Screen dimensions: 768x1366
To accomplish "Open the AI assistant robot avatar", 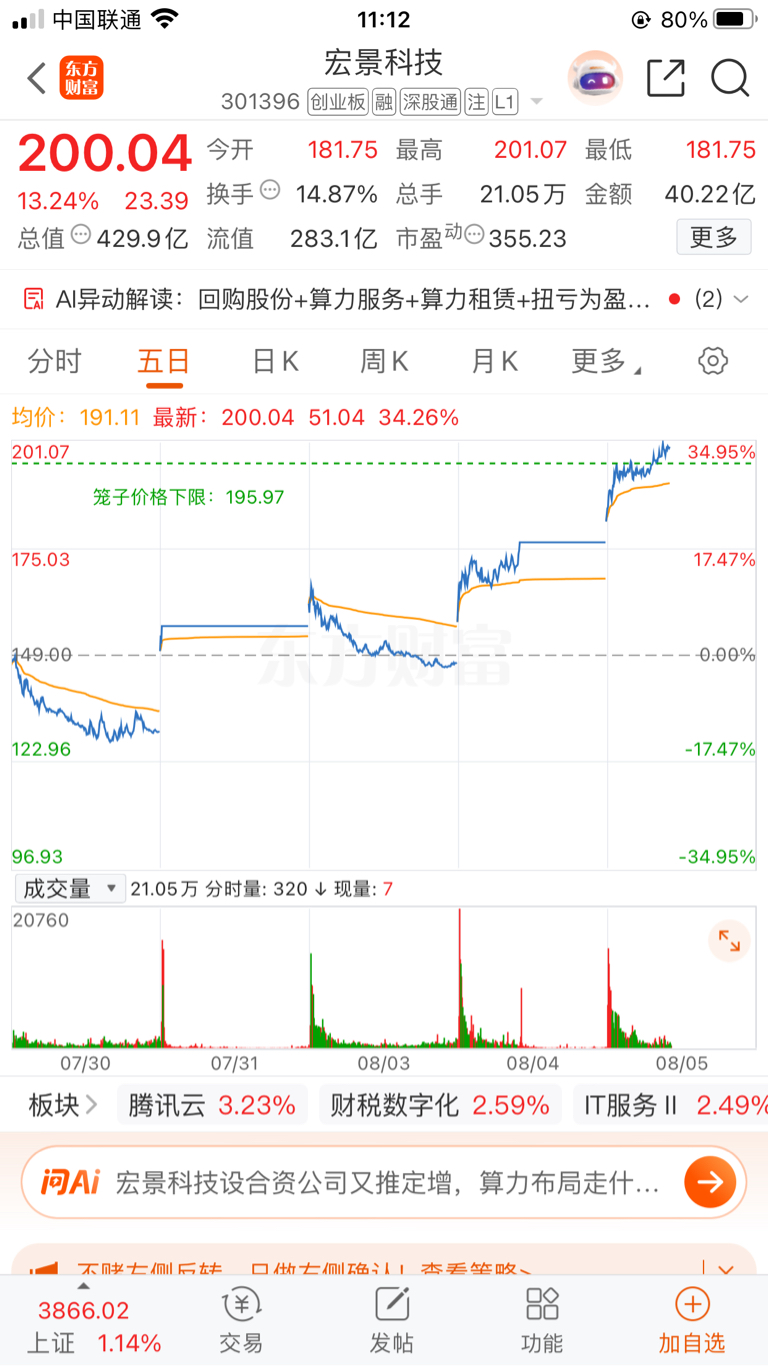I will [595, 78].
